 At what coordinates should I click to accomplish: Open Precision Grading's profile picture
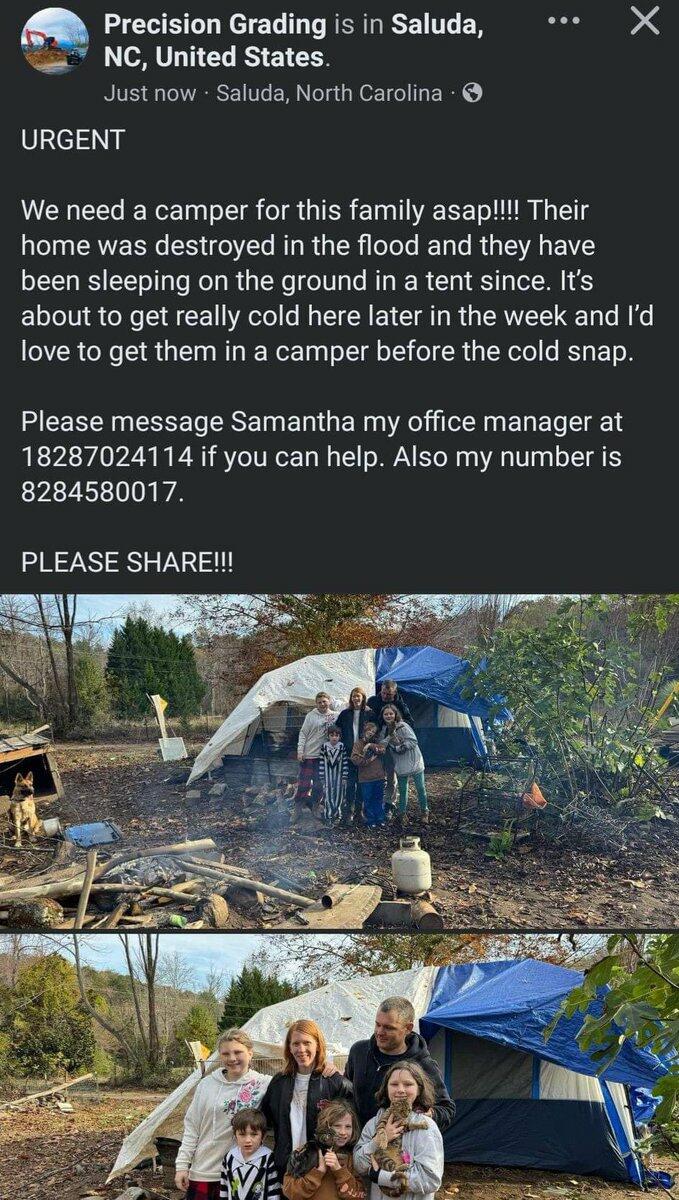(x=54, y=41)
